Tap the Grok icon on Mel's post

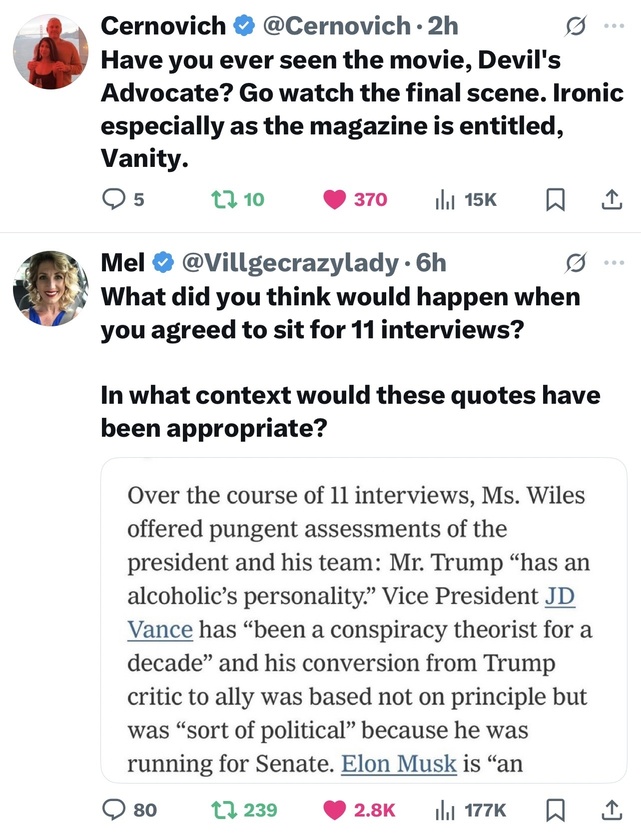click(575, 263)
